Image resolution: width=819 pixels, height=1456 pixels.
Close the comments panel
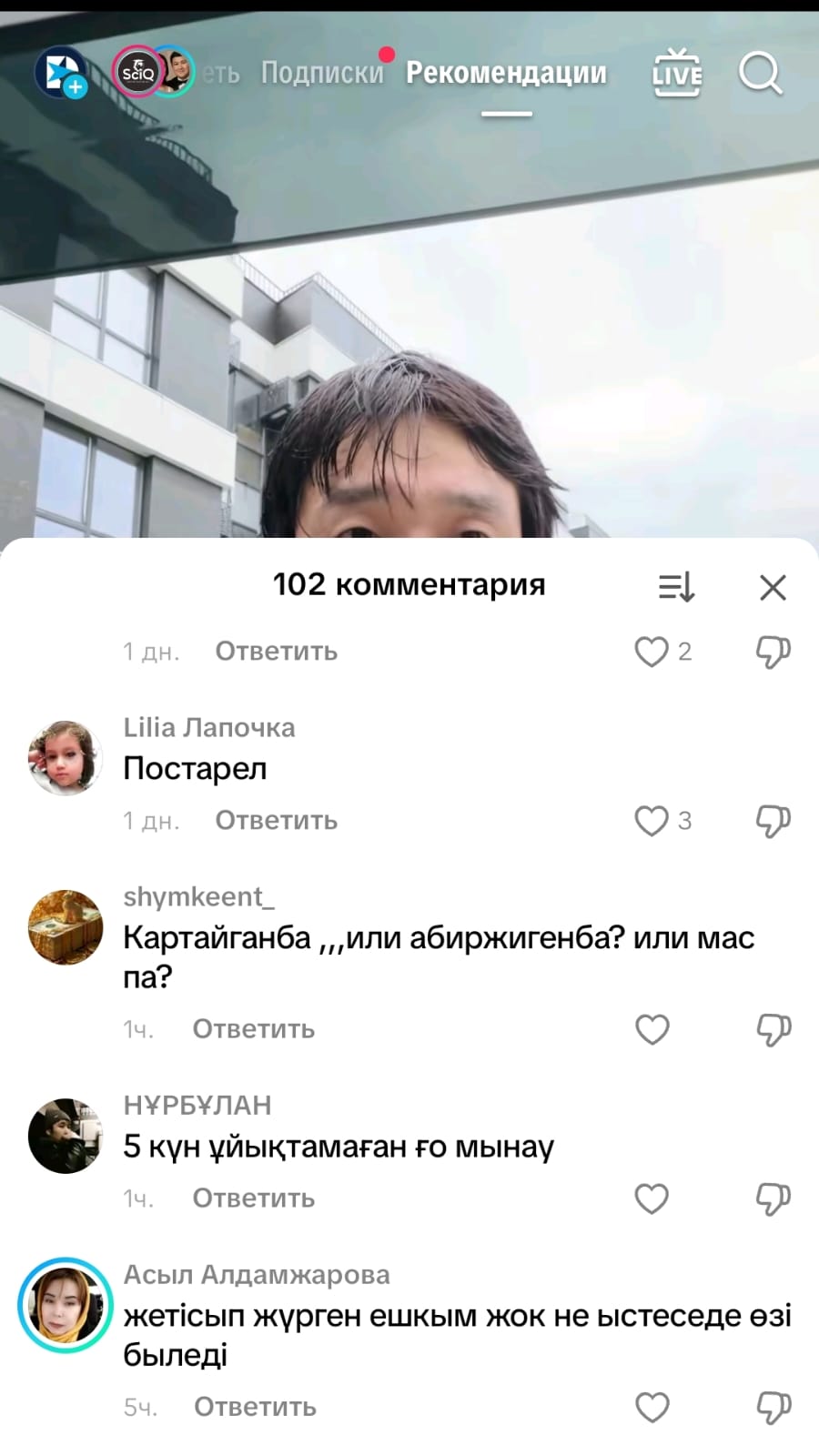tap(773, 587)
